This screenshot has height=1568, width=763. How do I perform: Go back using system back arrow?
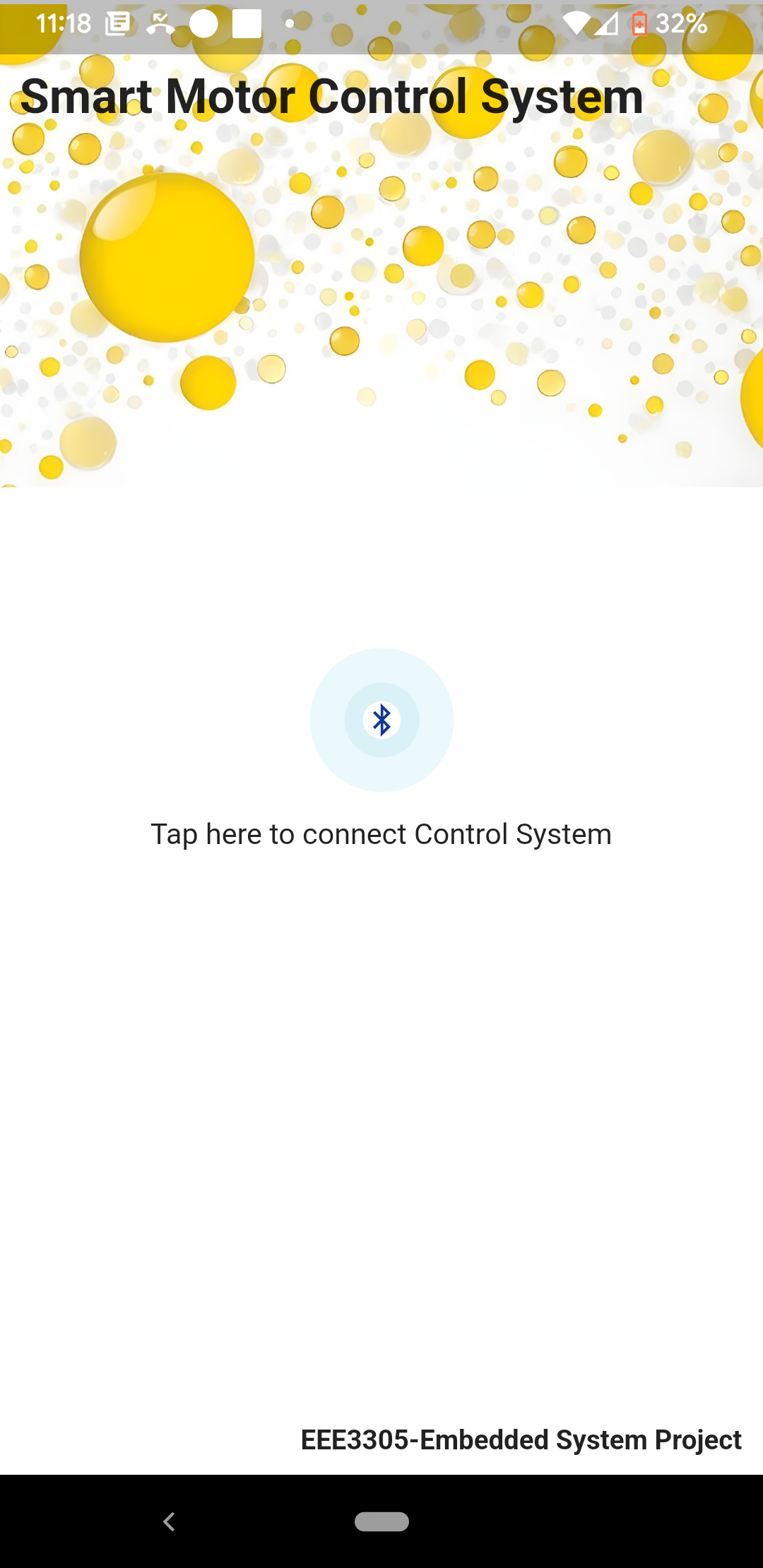point(169,1521)
